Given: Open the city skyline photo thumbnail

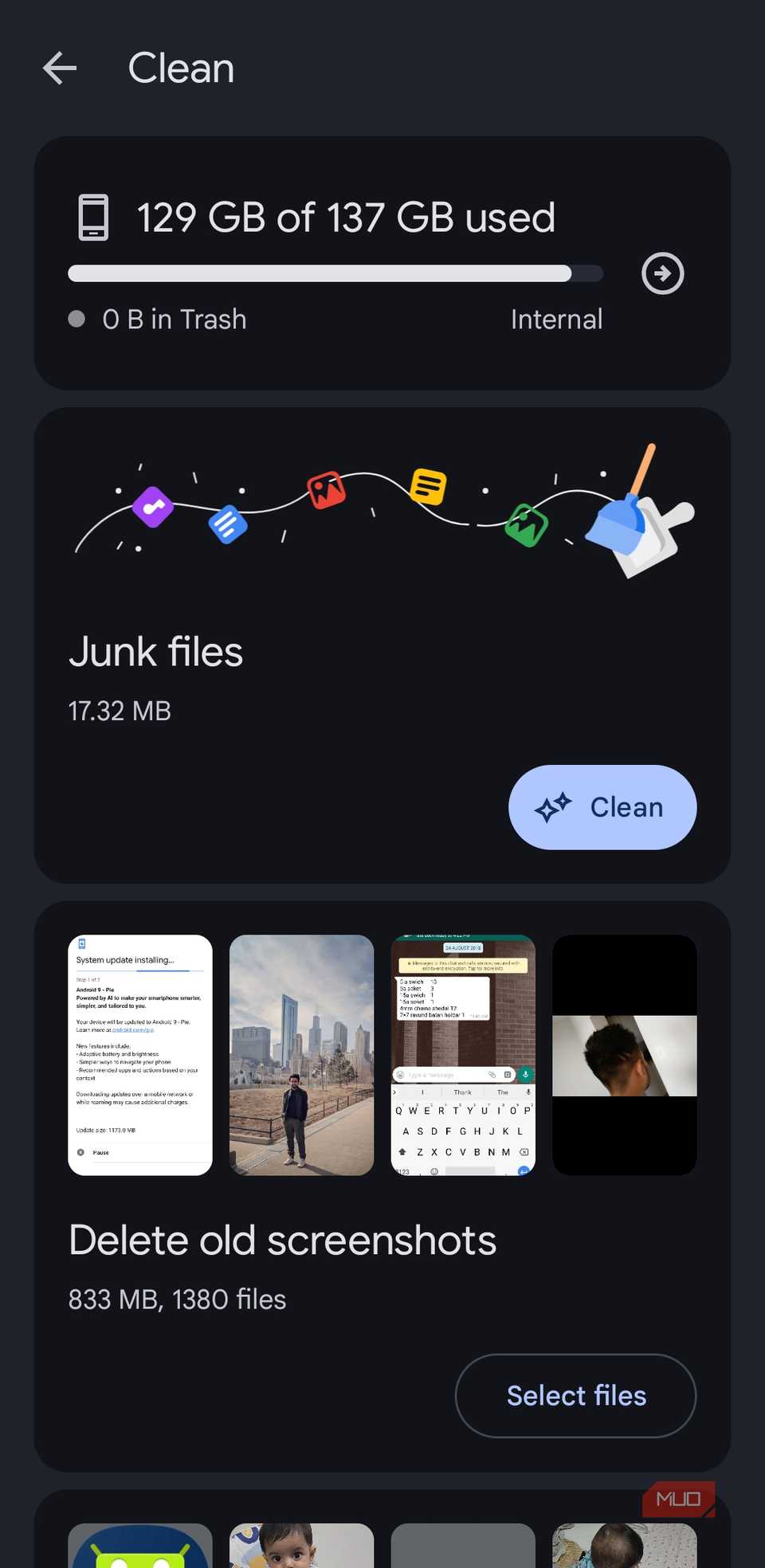Looking at the screenshot, I should click(x=301, y=1054).
